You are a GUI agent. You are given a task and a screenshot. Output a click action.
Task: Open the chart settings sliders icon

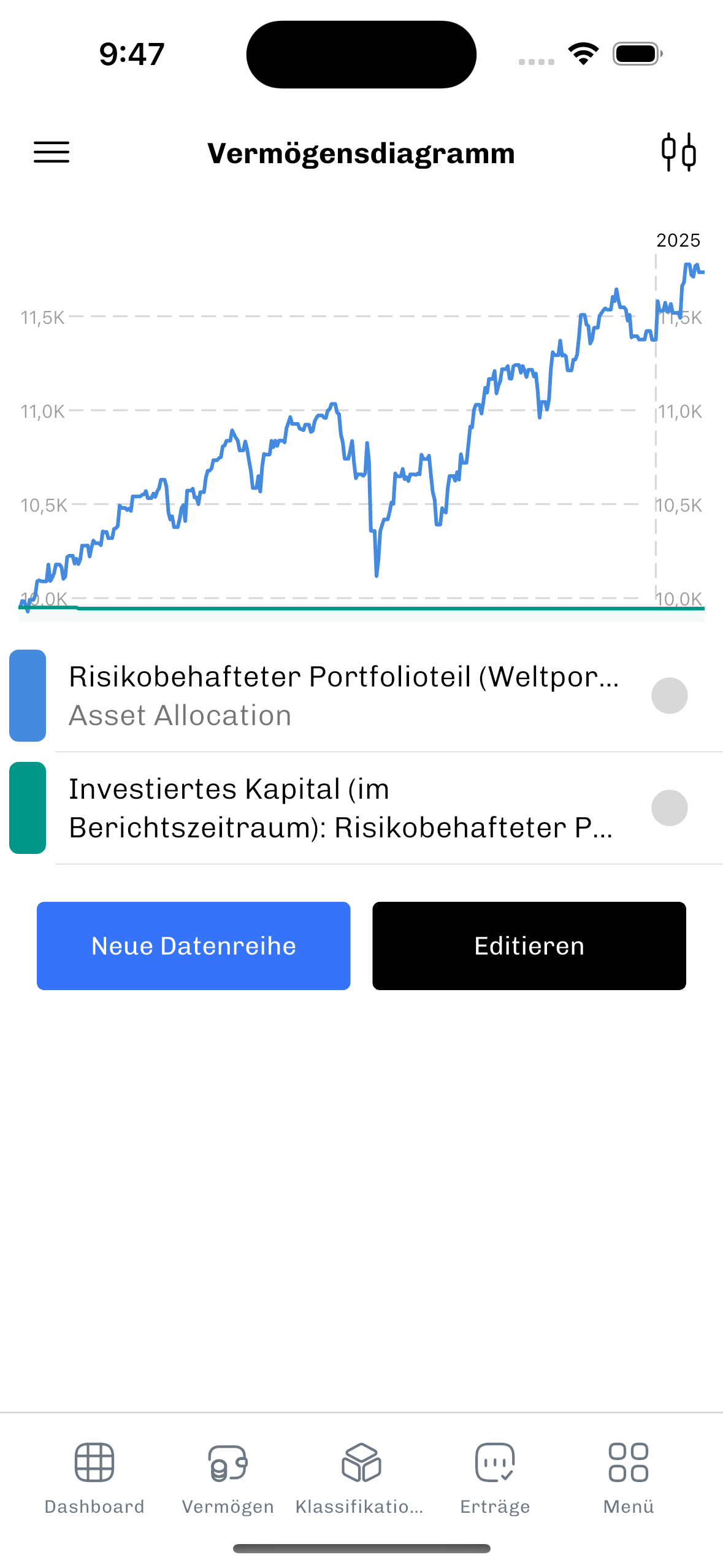678,152
